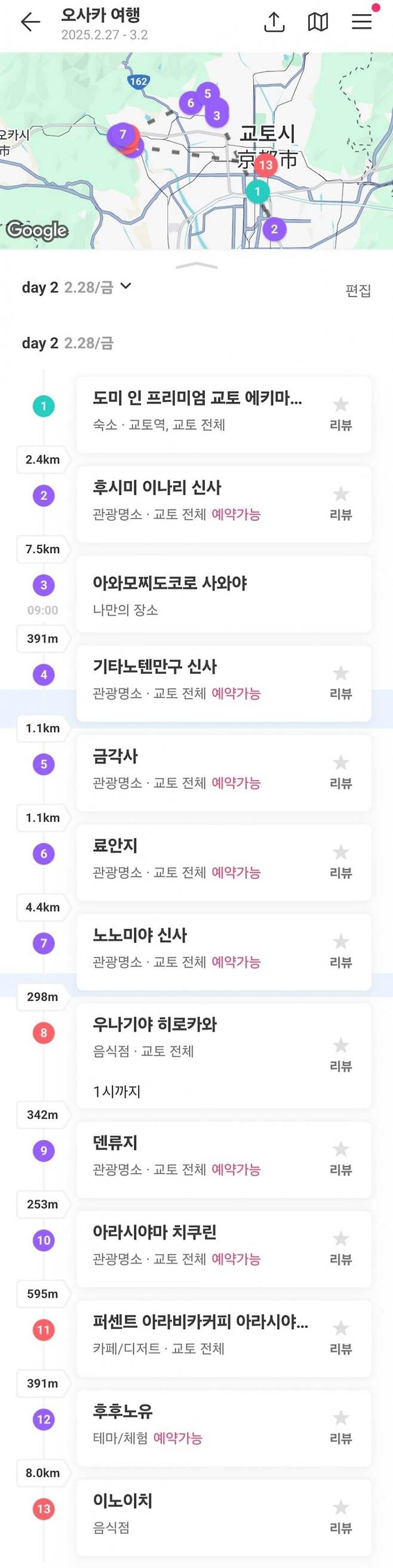Viewport: 393px width, 1568px height.
Task: Expand the day 2 date dropdown
Action: click(126, 286)
